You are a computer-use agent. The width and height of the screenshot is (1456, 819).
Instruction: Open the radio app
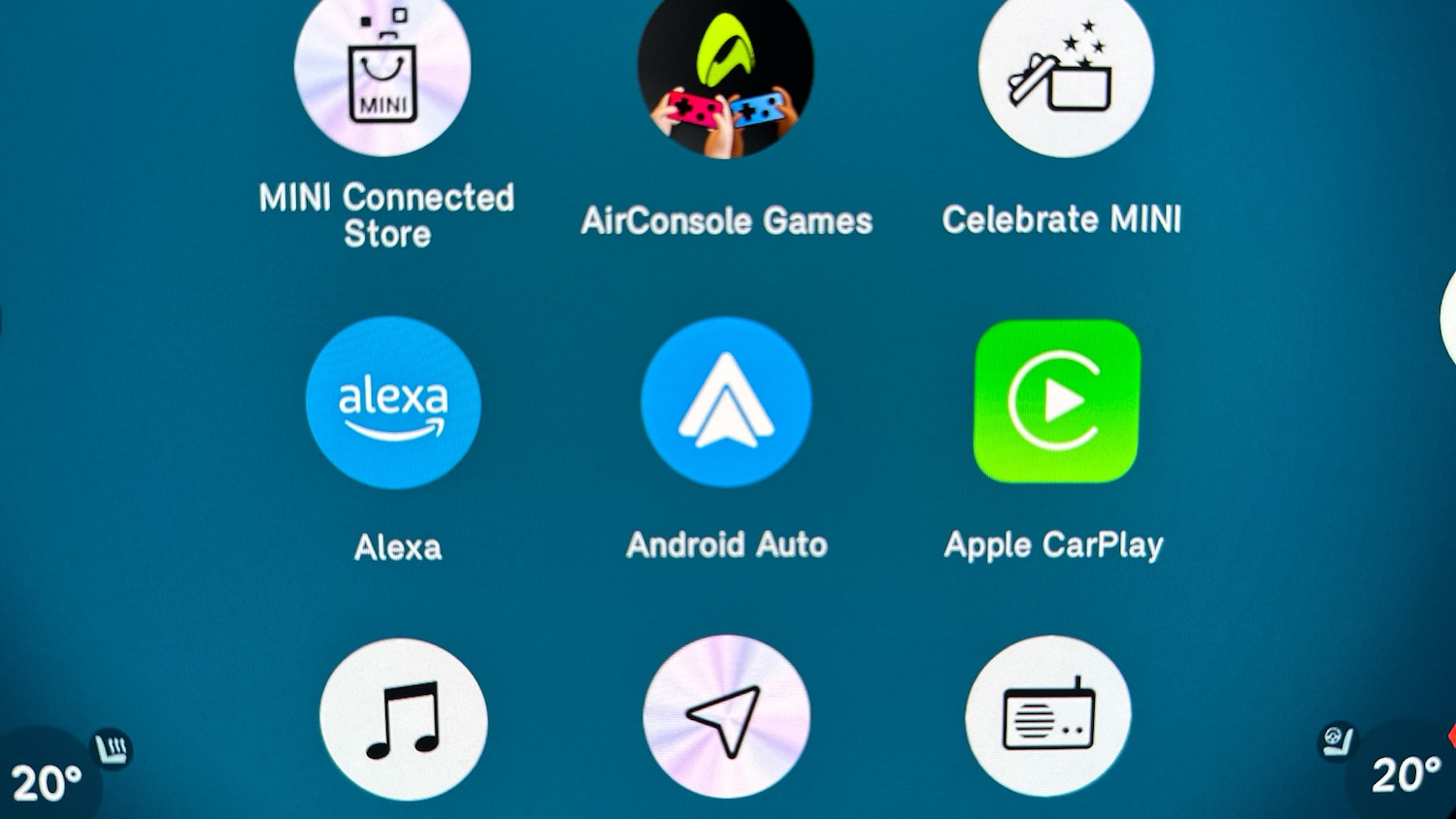click(1048, 717)
